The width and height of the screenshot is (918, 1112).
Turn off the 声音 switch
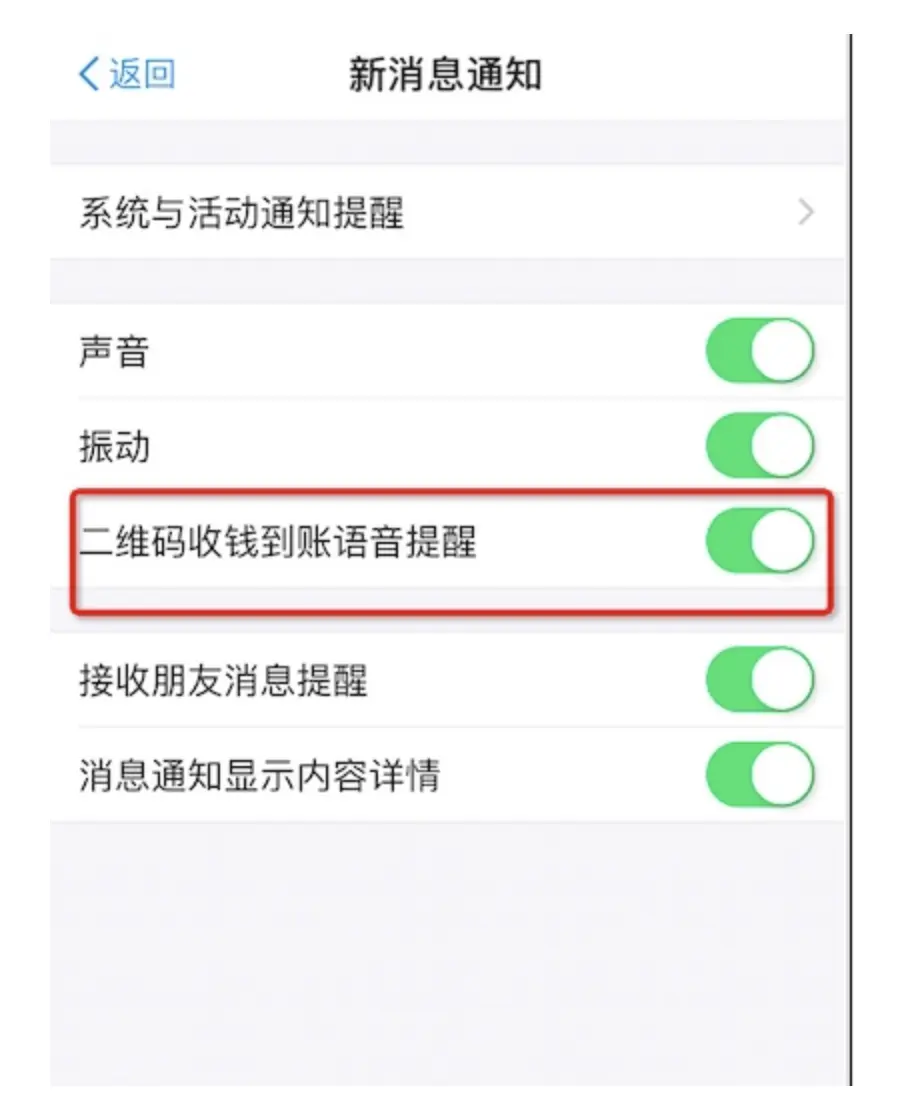(x=760, y=351)
